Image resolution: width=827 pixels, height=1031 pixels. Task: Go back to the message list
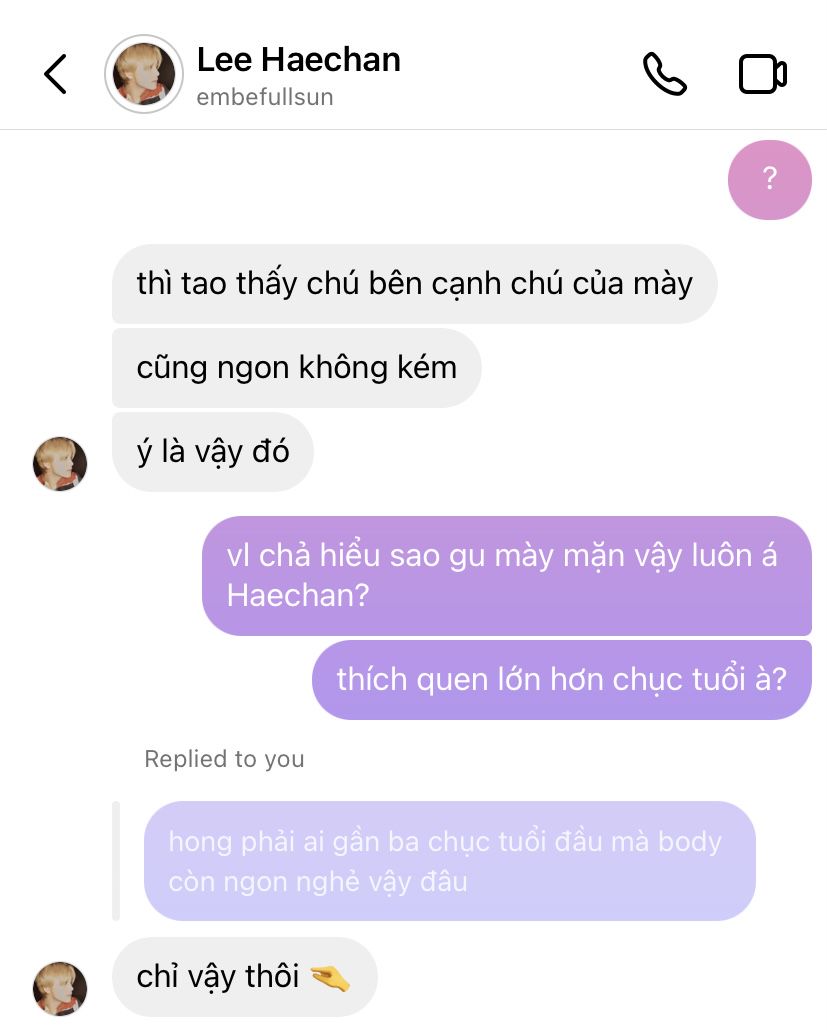point(55,75)
